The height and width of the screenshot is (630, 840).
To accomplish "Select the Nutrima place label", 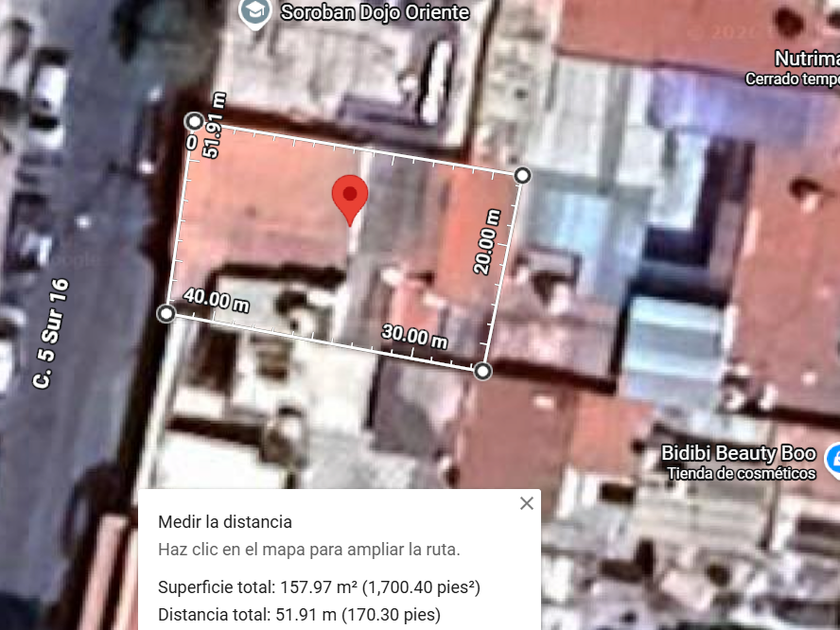I will (x=807, y=59).
